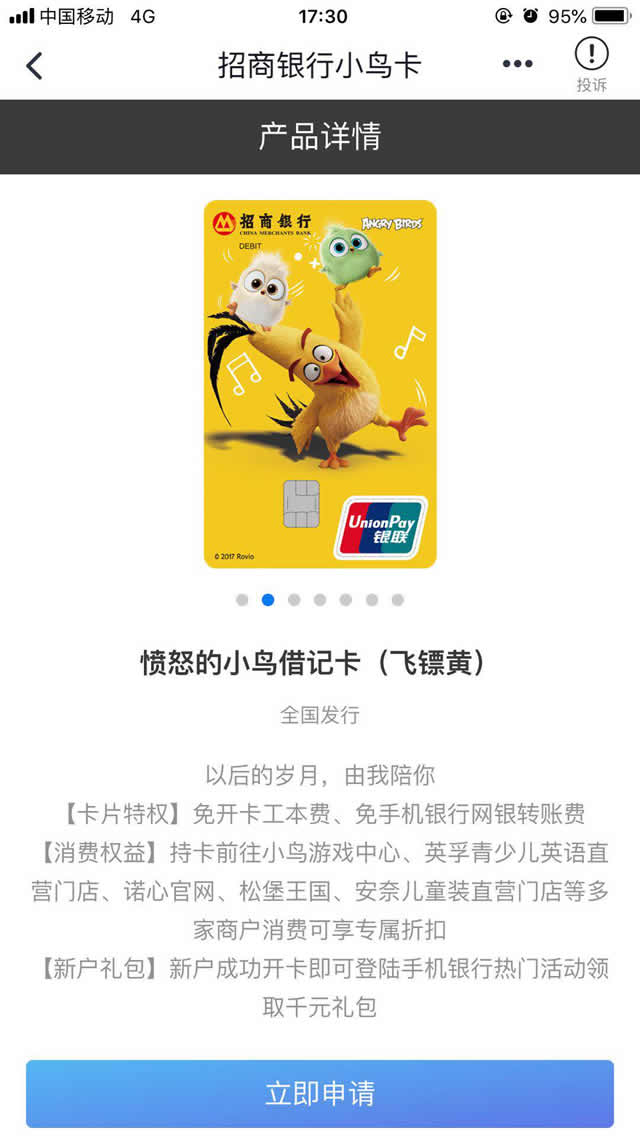Select the first carousel page dot
The height and width of the screenshot is (1138, 640).
tap(242, 600)
